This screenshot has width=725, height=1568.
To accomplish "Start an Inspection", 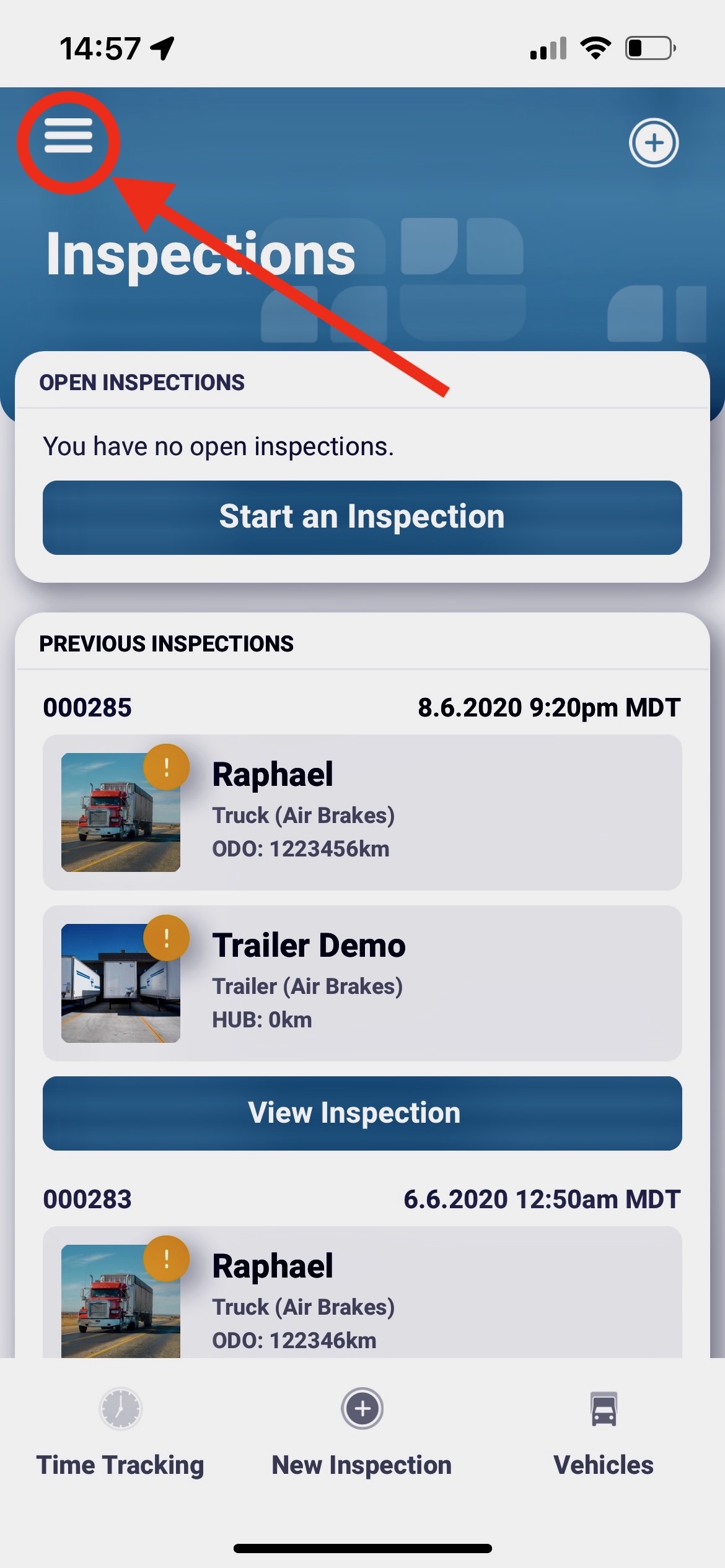I will click(362, 517).
